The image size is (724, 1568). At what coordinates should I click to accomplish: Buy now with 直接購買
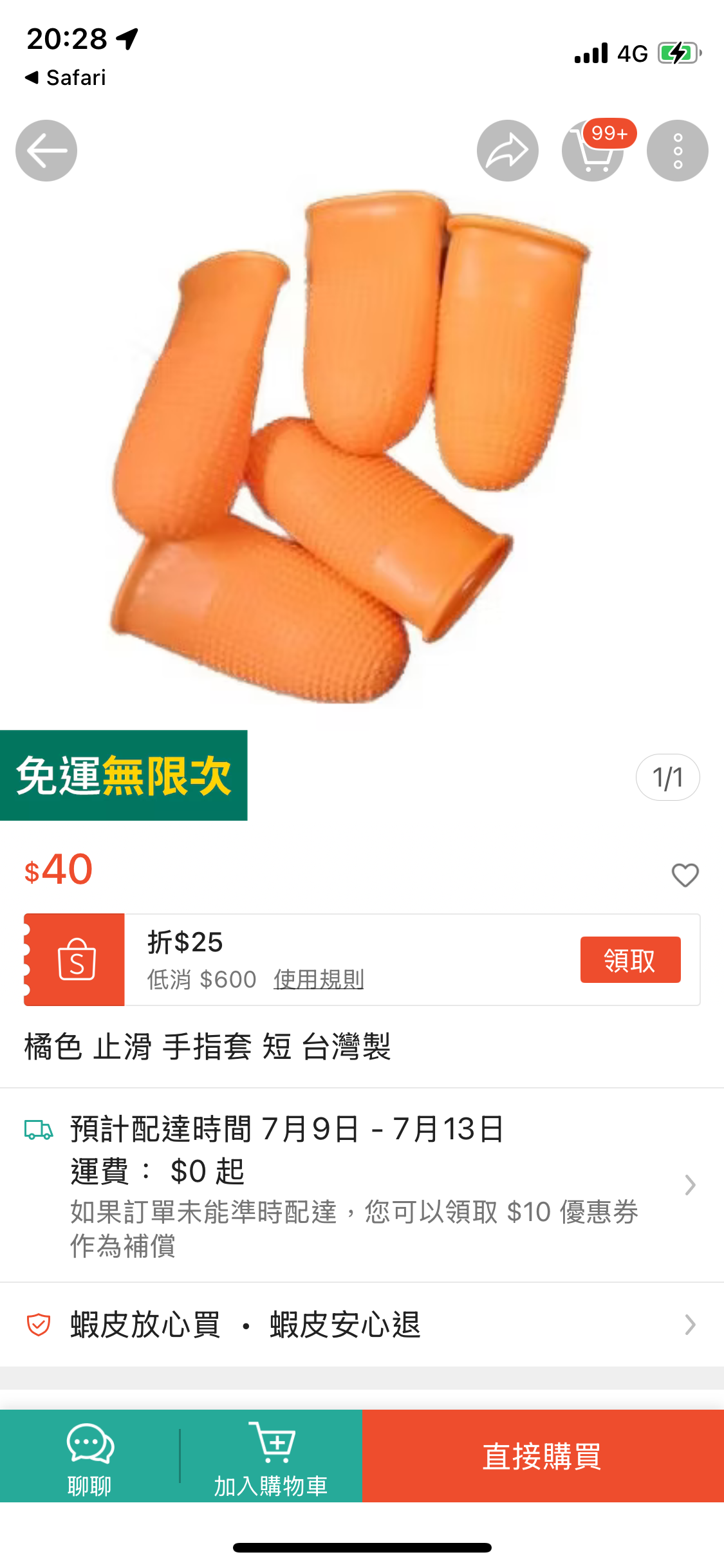coord(543,1456)
